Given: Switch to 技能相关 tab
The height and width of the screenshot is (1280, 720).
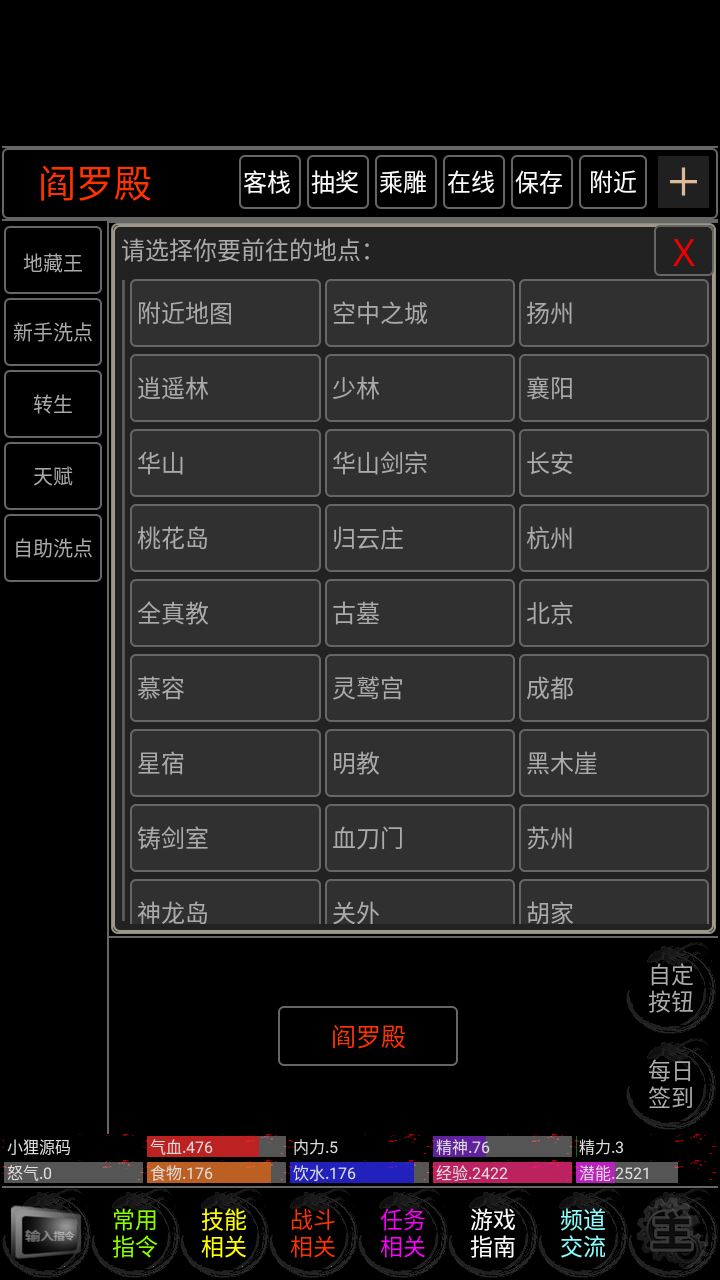Looking at the screenshot, I should (x=223, y=1233).
